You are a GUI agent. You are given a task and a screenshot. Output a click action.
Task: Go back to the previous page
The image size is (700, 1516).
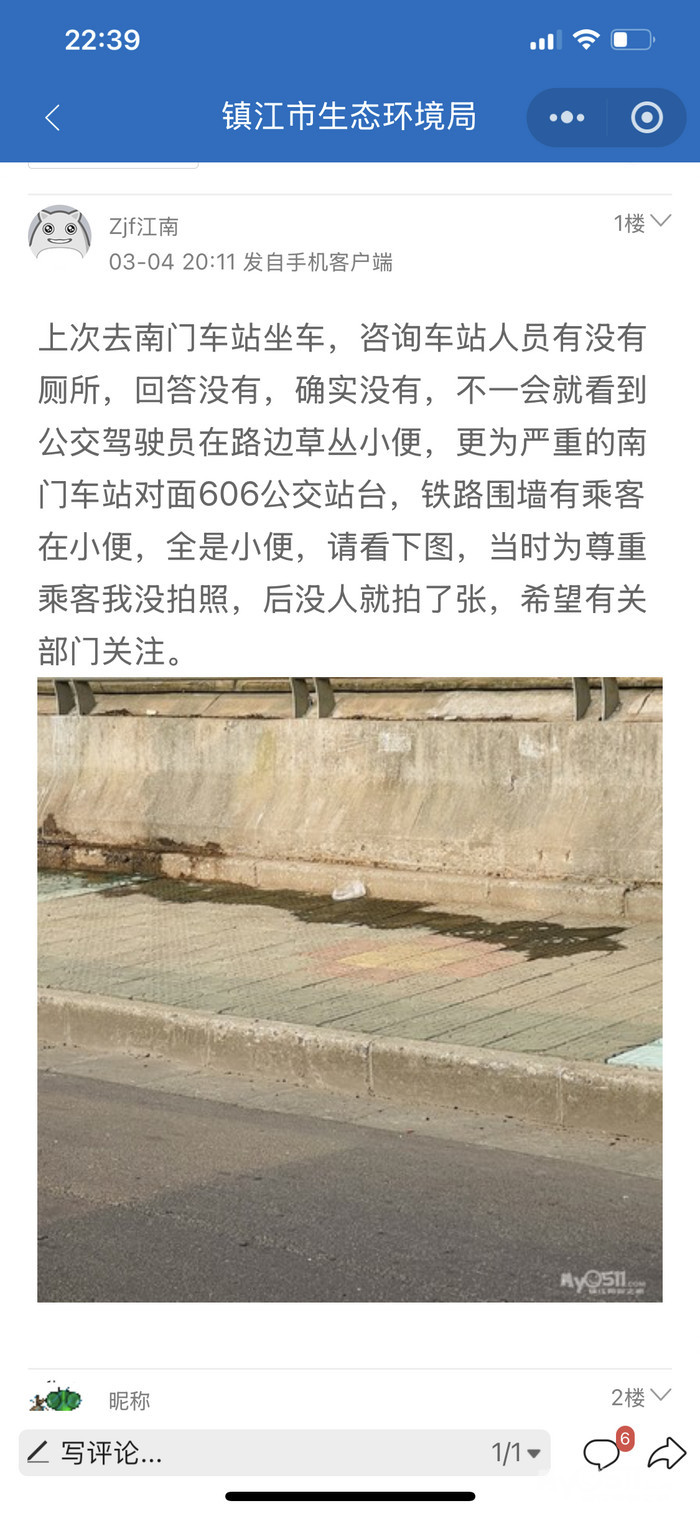point(53,118)
